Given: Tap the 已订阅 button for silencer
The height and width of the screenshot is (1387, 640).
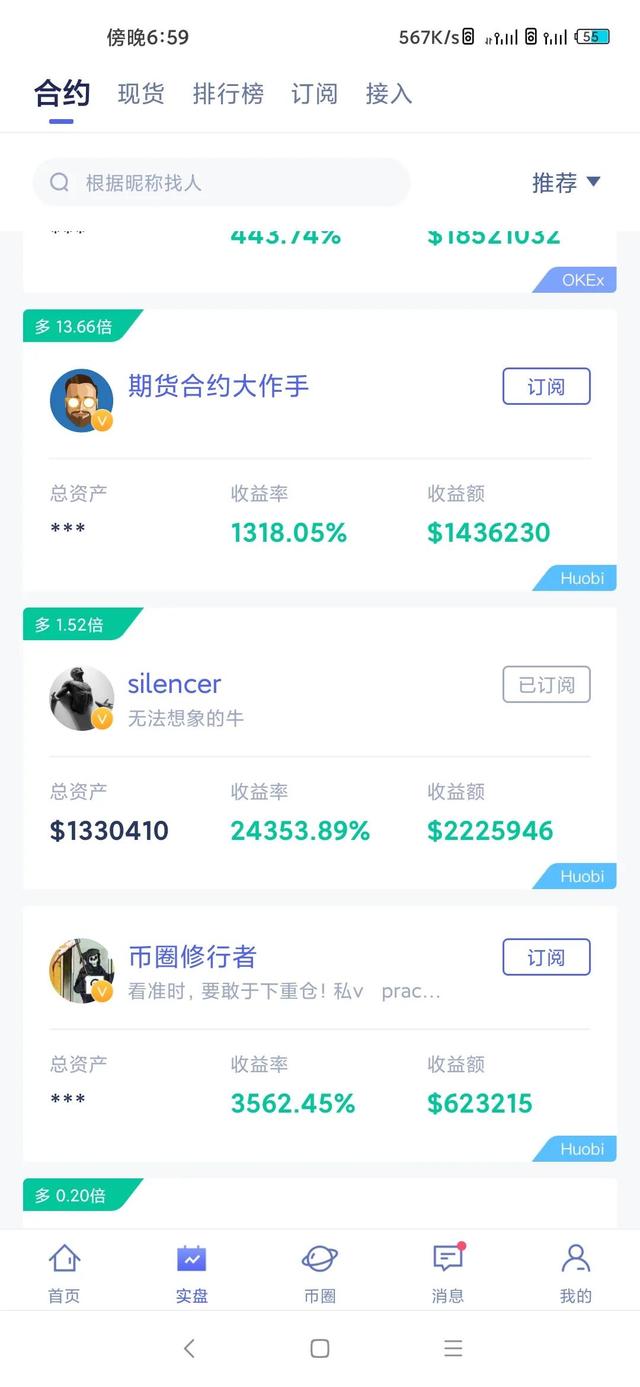Looking at the screenshot, I should [546, 684].
